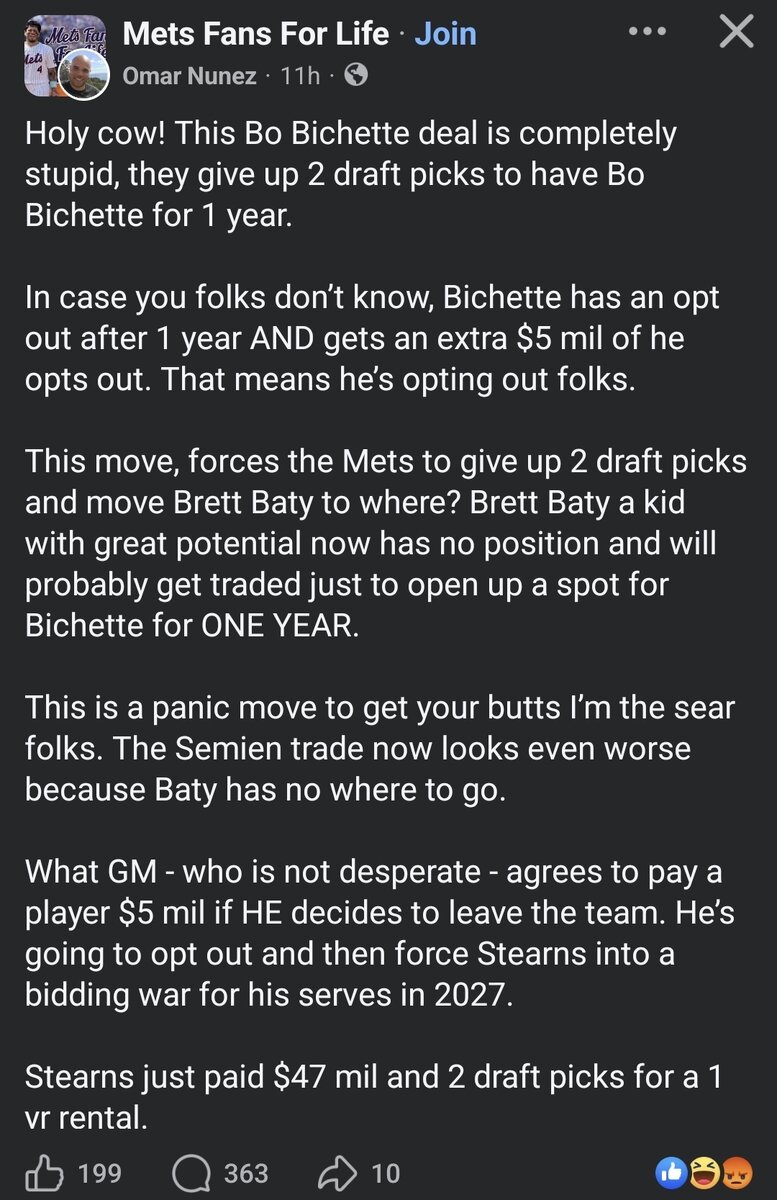Open the post's three-dot options menu
Image resolution: width=777 pixels, height=1200 pixels.
click(x=647, y=32)
